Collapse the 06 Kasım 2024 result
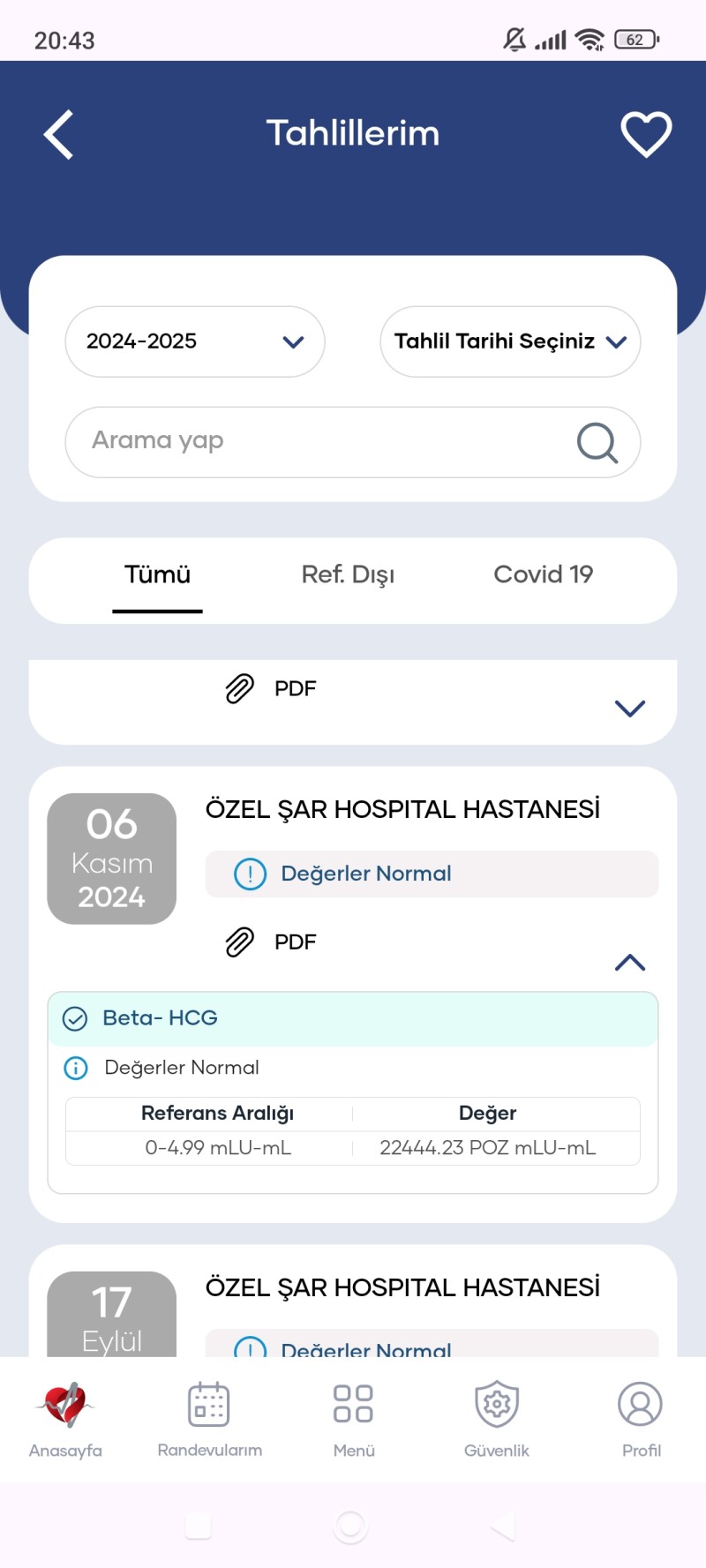Viewport: 706px width, 1568px height. tap(629, 963)
